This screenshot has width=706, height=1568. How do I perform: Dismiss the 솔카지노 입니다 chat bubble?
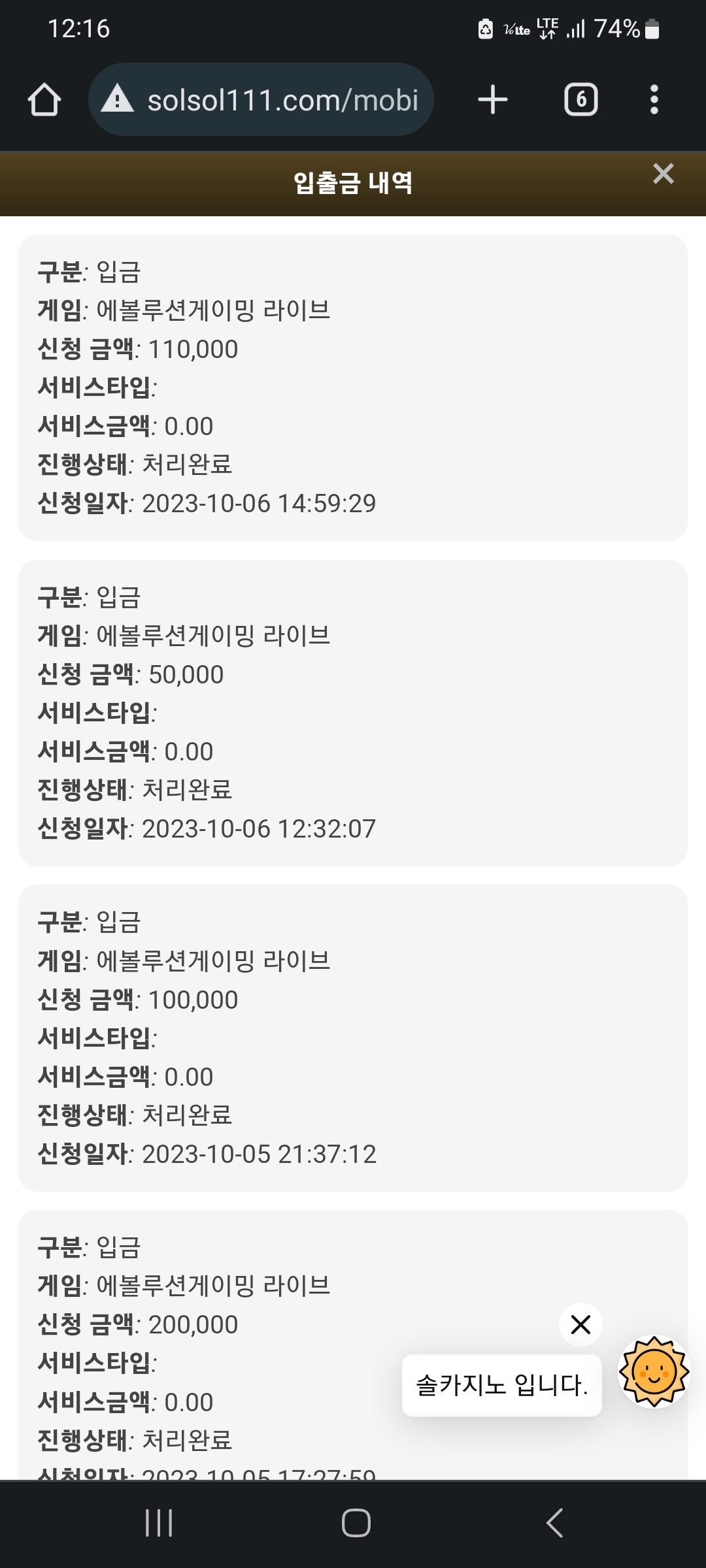pos(580,1324)
